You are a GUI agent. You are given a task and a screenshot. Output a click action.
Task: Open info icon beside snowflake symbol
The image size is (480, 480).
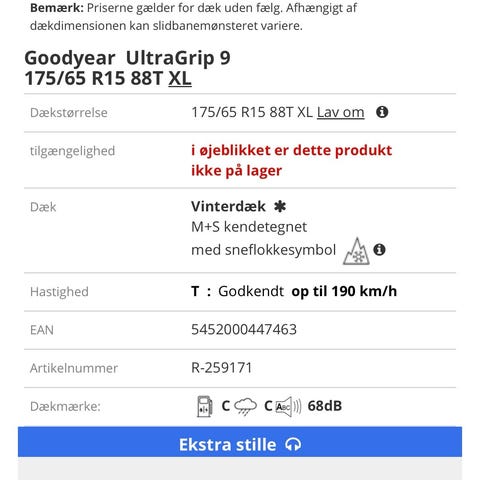coord(379,250)
